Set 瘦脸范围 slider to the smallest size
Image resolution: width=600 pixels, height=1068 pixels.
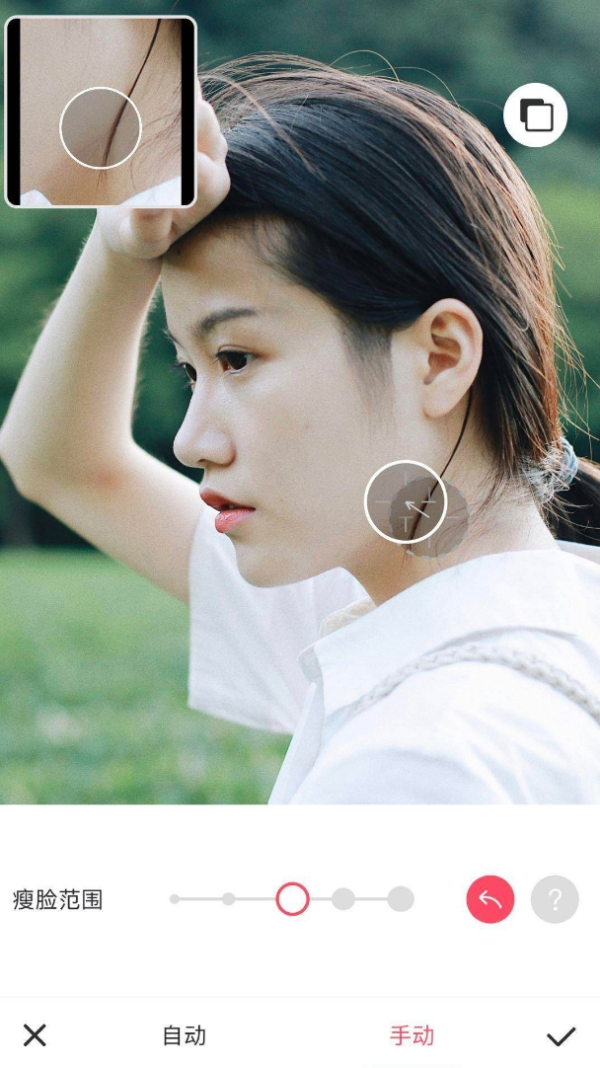pos(174,899)
